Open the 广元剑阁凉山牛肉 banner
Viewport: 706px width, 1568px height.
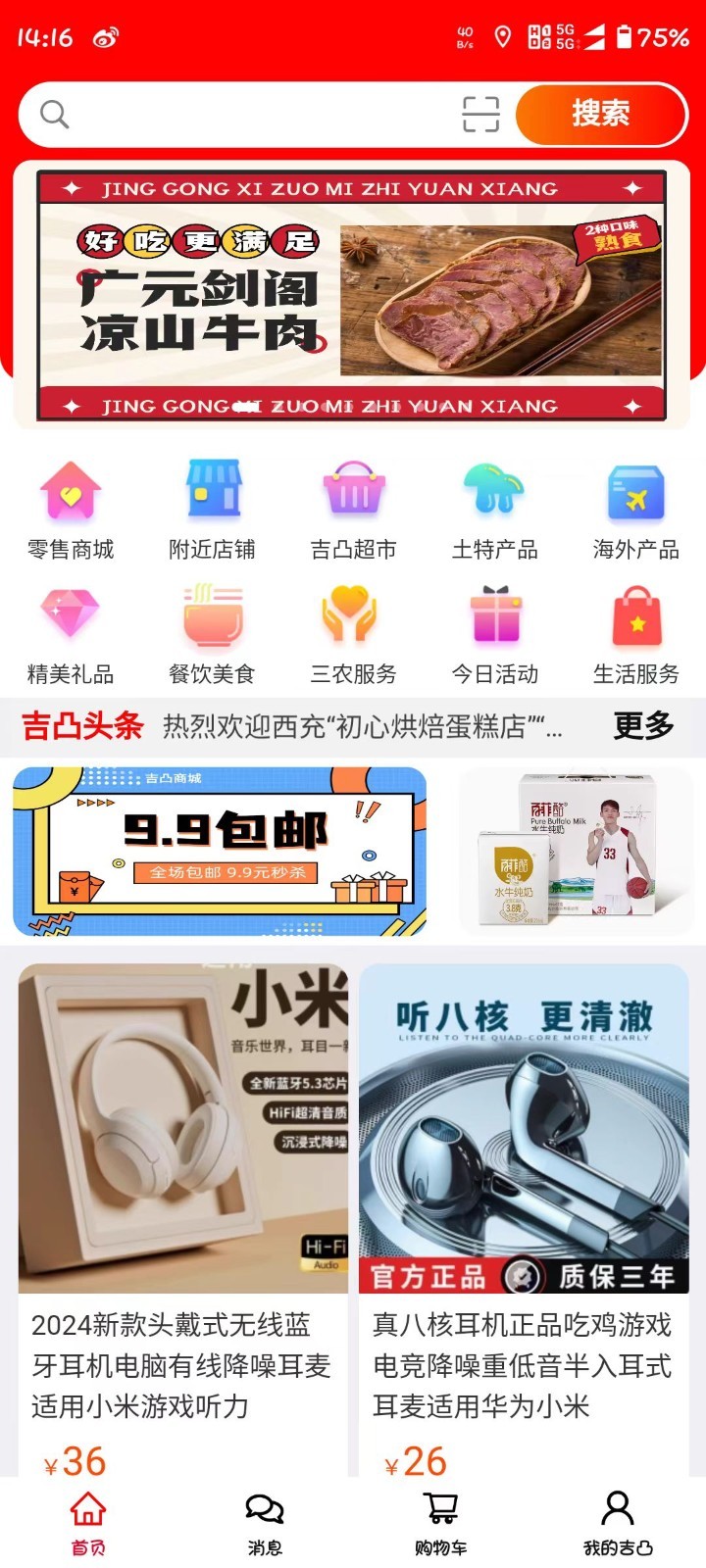tap(351, 296)
